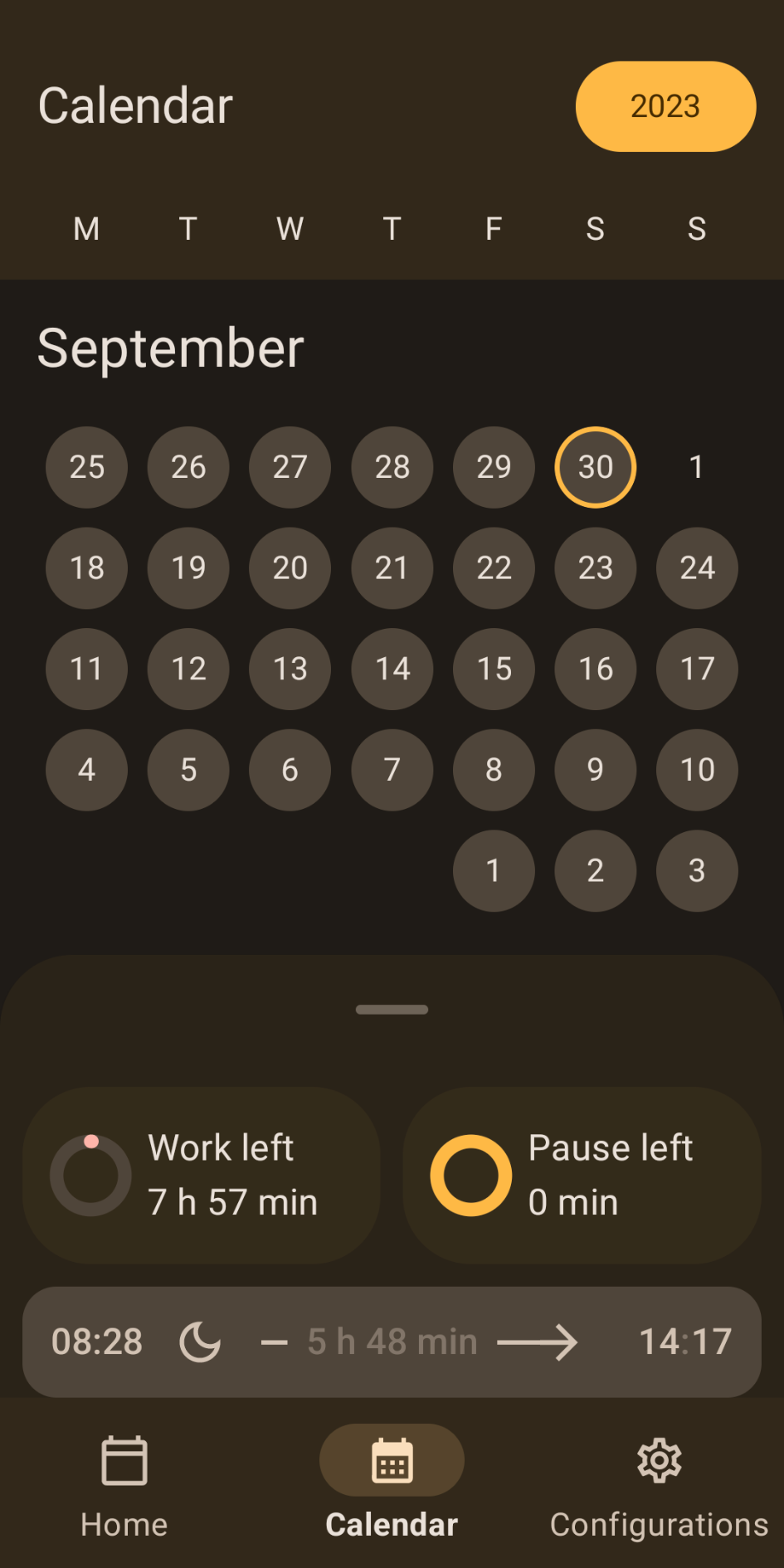Viewport: 784px width, 1568px height.
Task: Tap the Calendar tab in bottom navigation
Action: (x=392, y=1485)
